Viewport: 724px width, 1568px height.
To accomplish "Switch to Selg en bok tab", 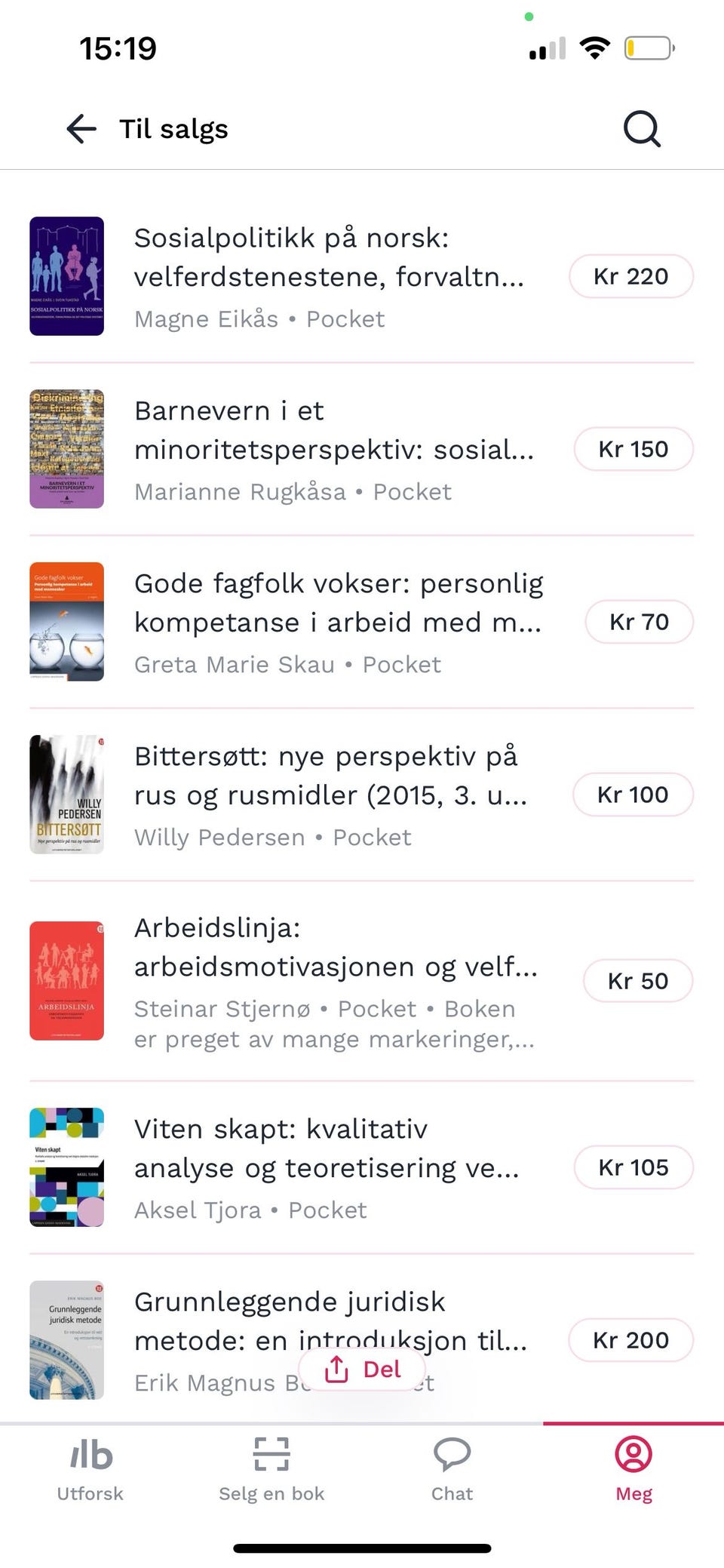I will point(271,1469).
